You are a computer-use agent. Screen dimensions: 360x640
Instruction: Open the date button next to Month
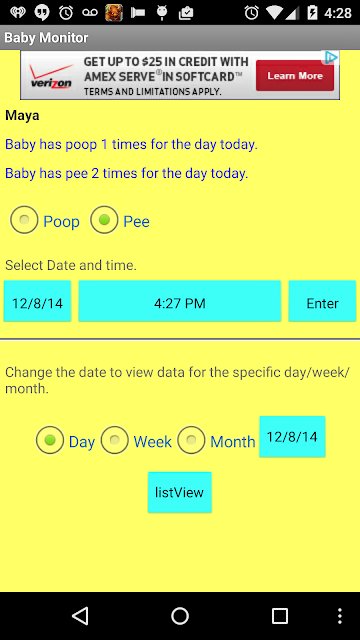click(292, 436)
